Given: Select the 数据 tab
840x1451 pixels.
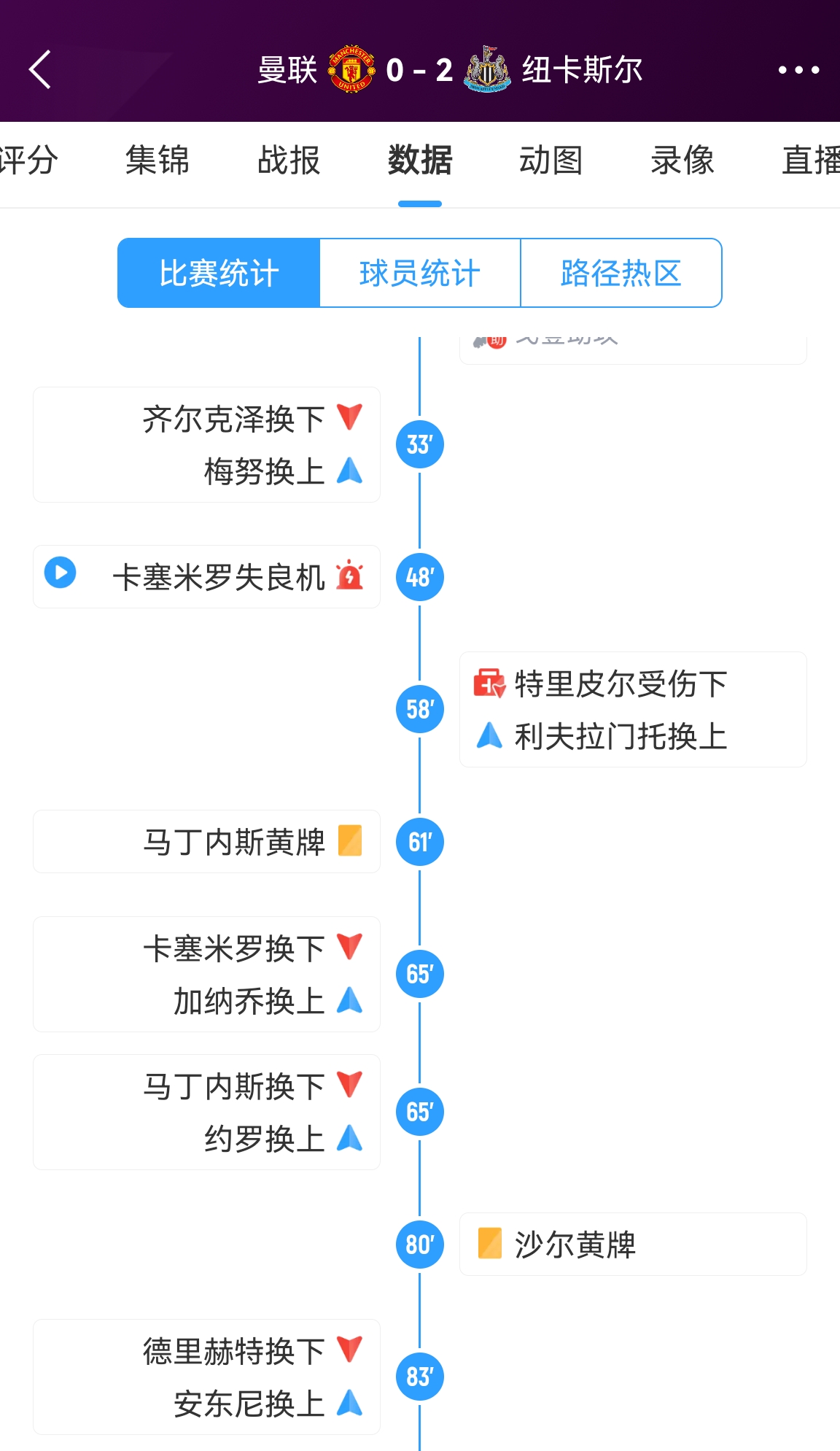Looking at the screenshot, I should point(420,160).
